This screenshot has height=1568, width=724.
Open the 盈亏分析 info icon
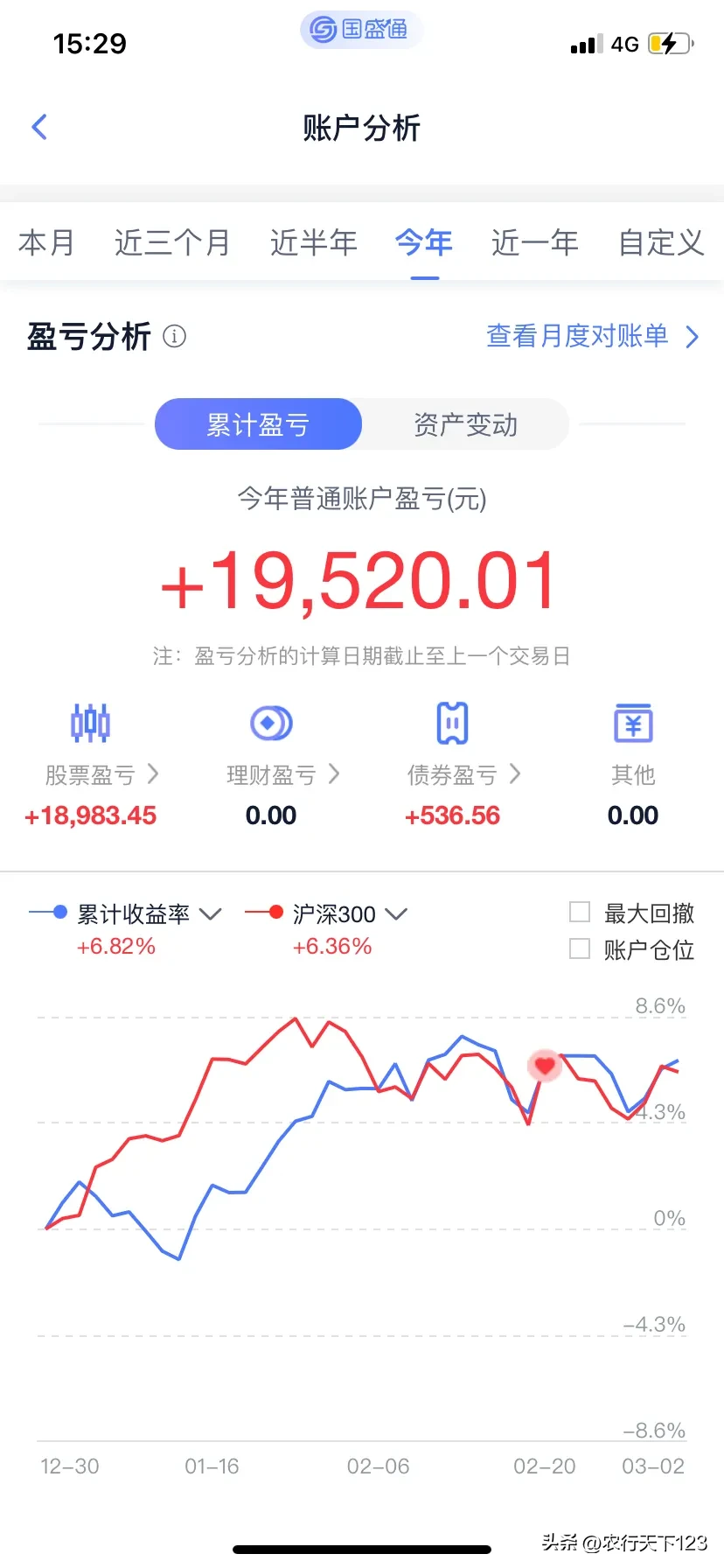click(175, 336)
